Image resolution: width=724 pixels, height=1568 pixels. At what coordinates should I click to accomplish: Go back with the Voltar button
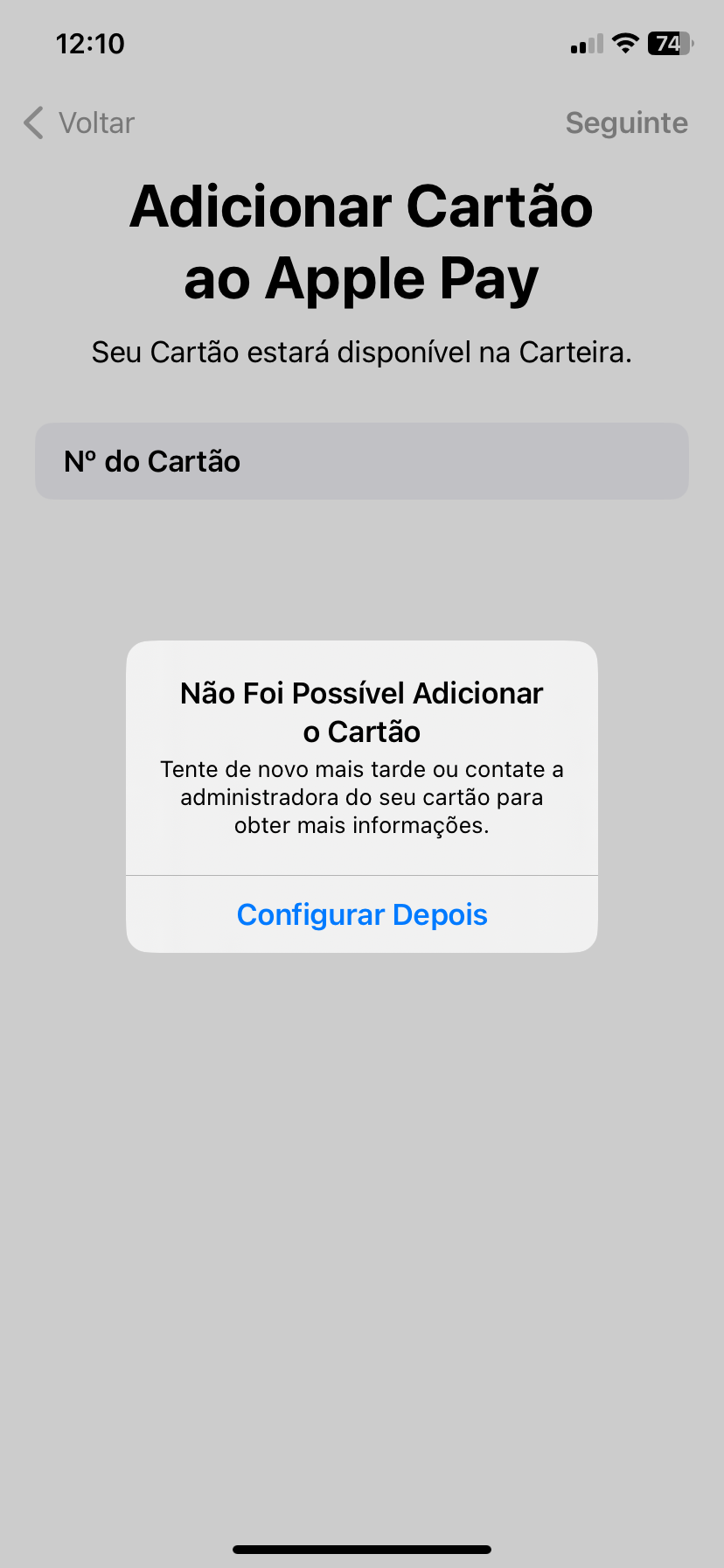(80, 123)
